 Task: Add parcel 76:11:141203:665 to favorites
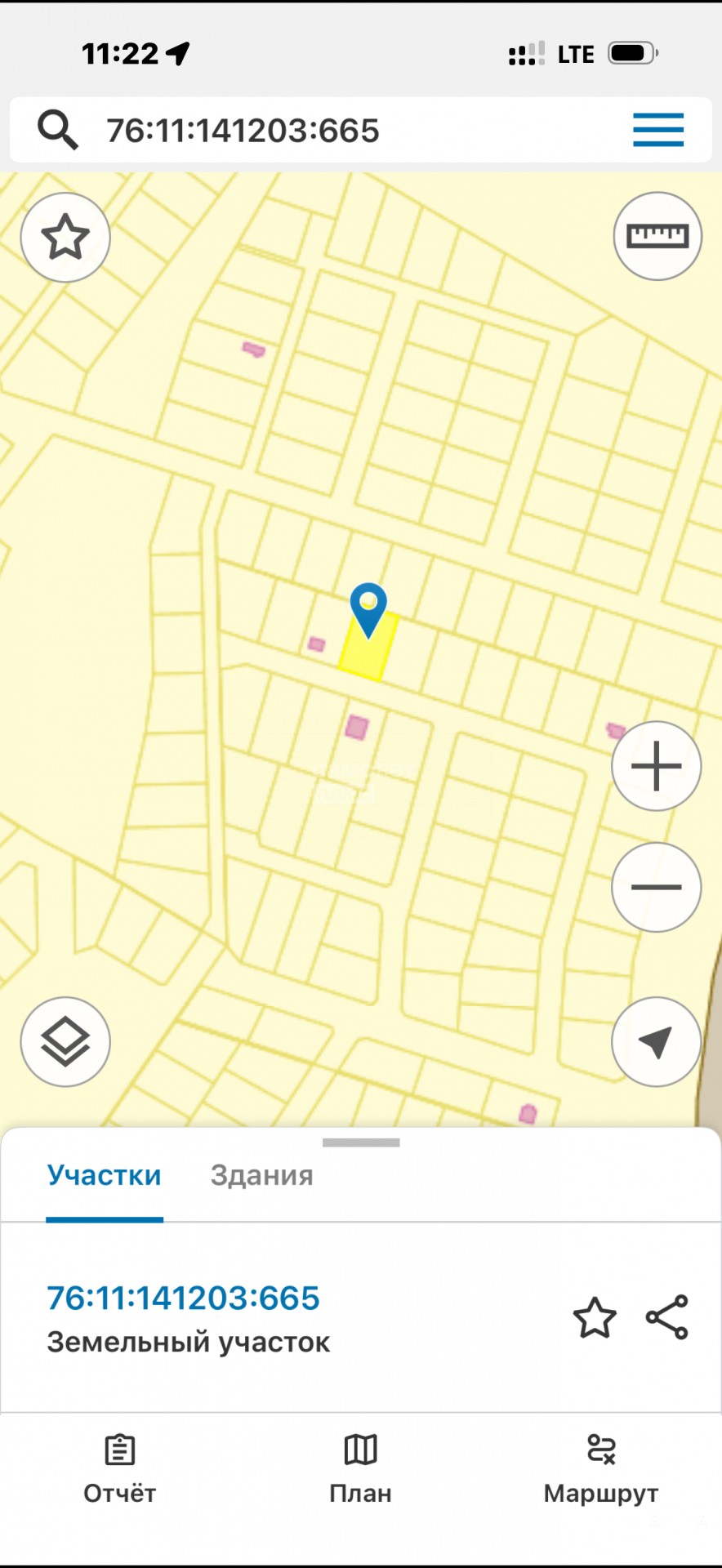[x=595, y=1317]
